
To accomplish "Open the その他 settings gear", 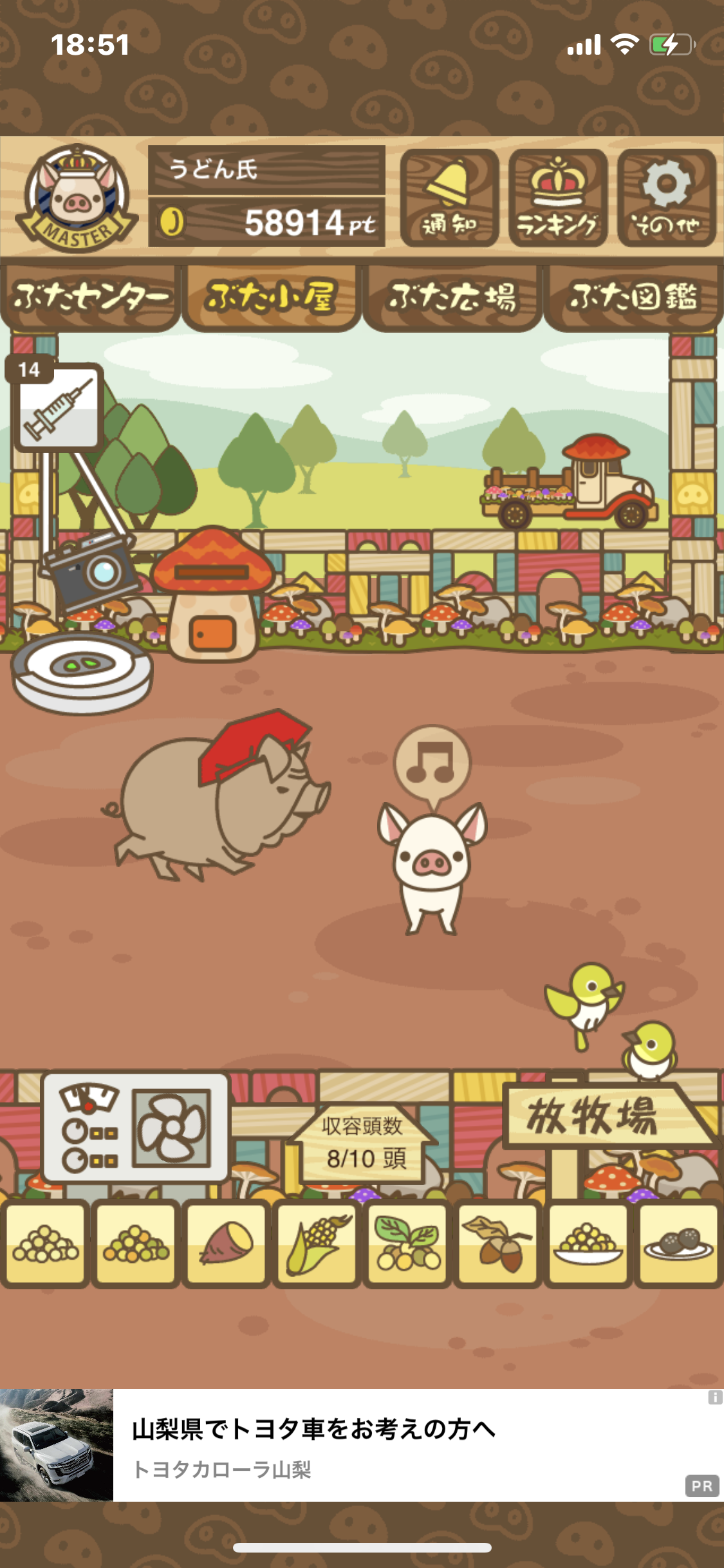I will tap(667, 198).
